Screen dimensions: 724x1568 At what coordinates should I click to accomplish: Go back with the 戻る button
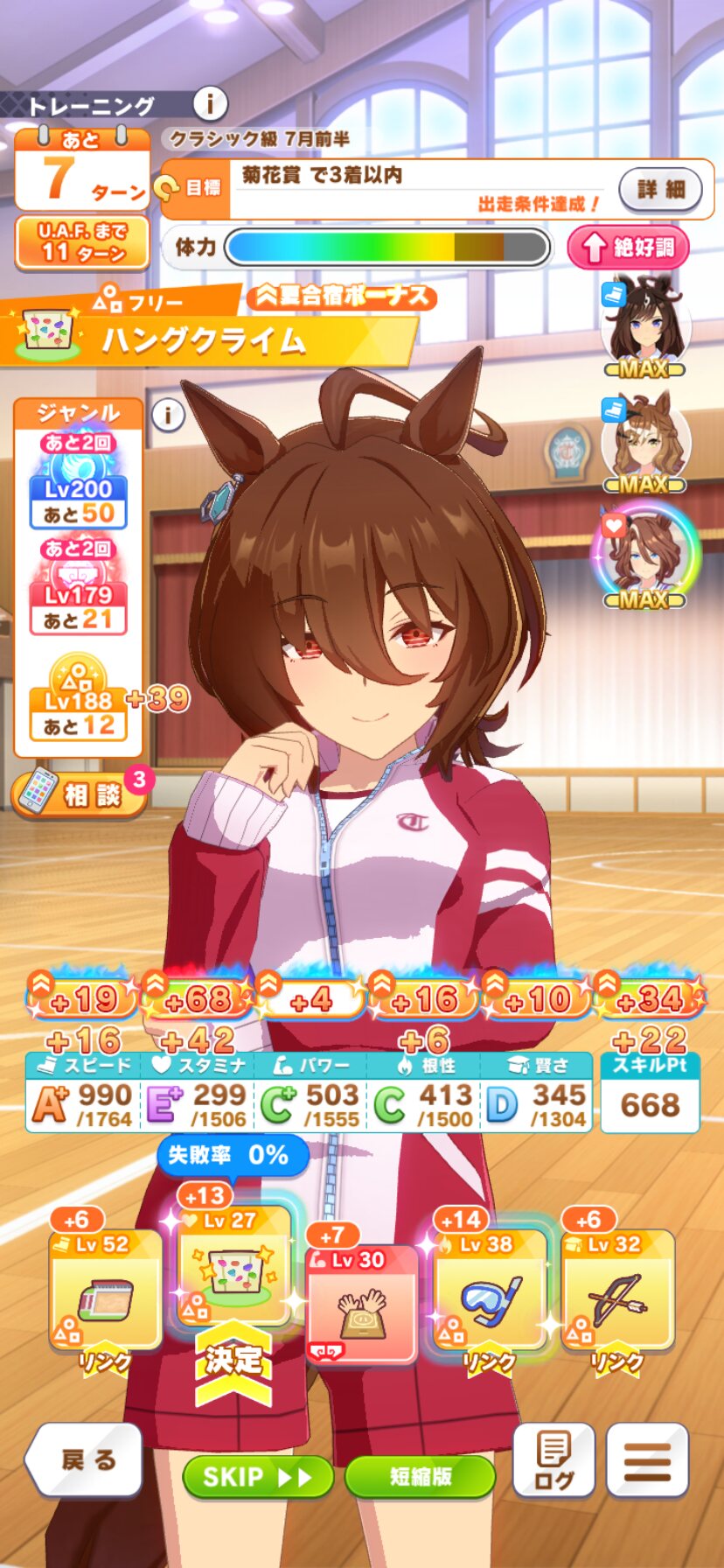[86, 1460]
